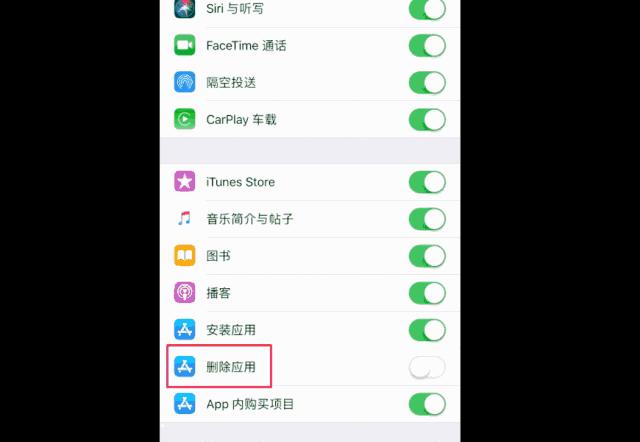Toggle off 隔空投送

pyautogui.click(x=427, y=82)
